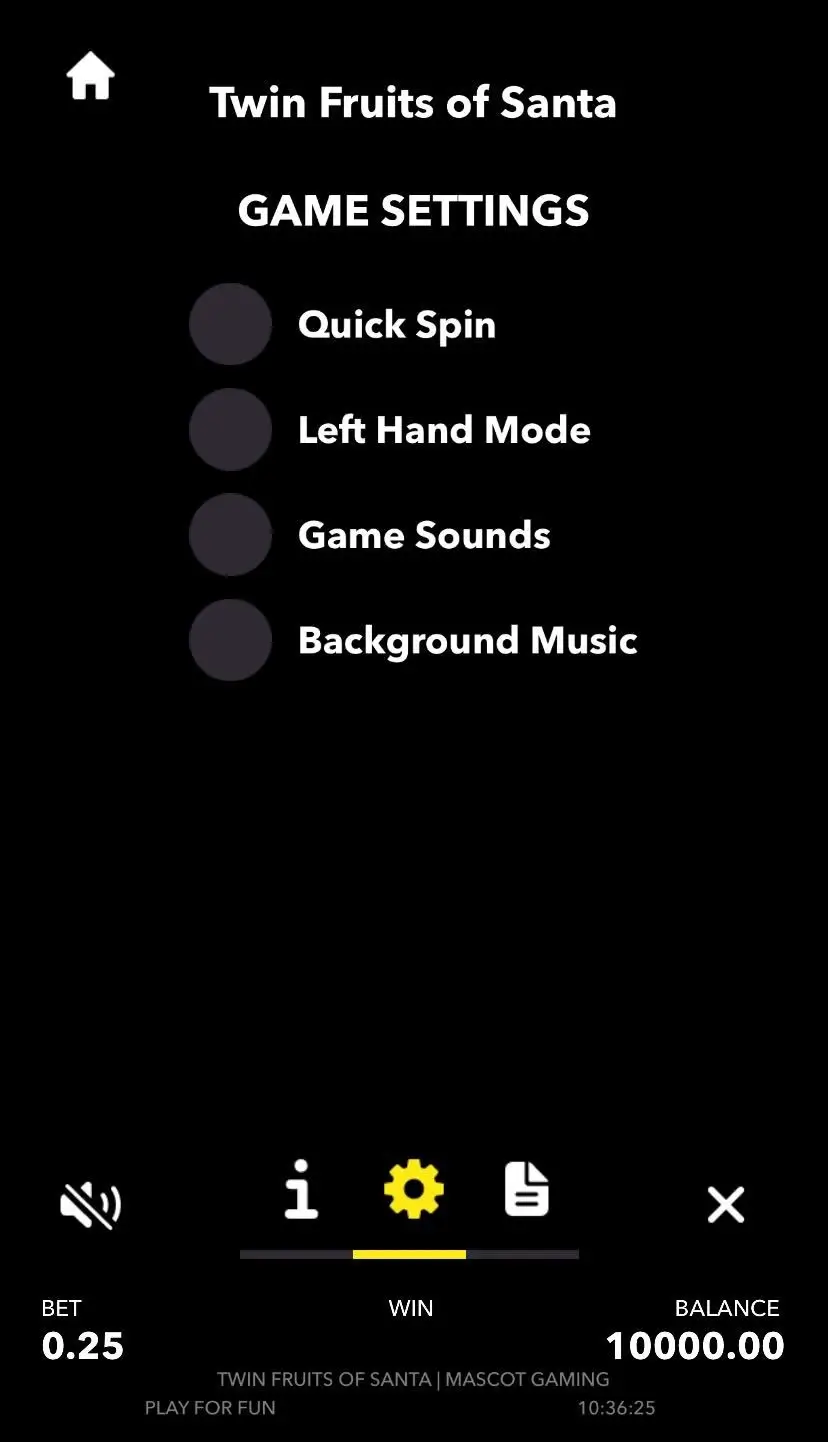Switch on Background Music
The height and width of the screenshot is (1442, 828).
(x=230, y=640)
